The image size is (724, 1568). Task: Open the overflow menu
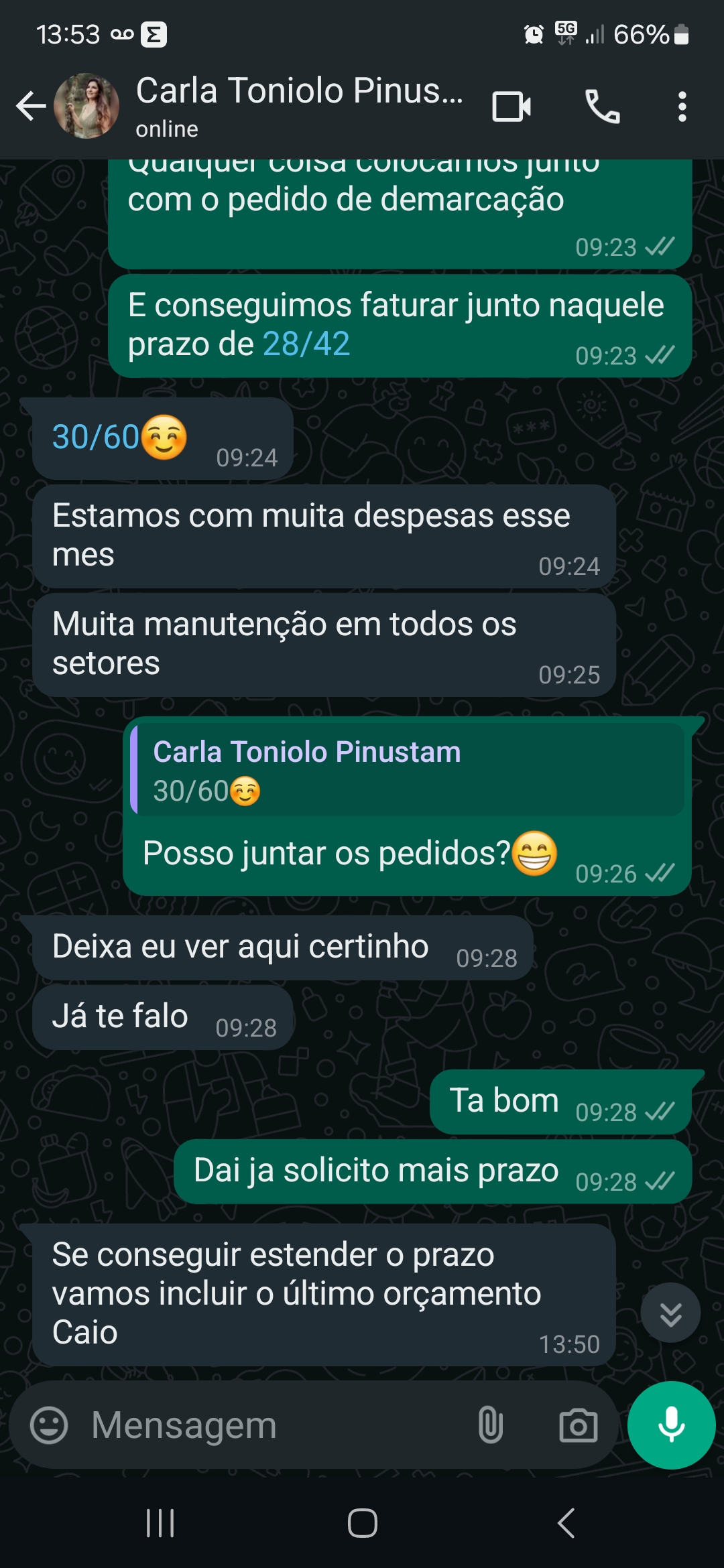(682, 107)
